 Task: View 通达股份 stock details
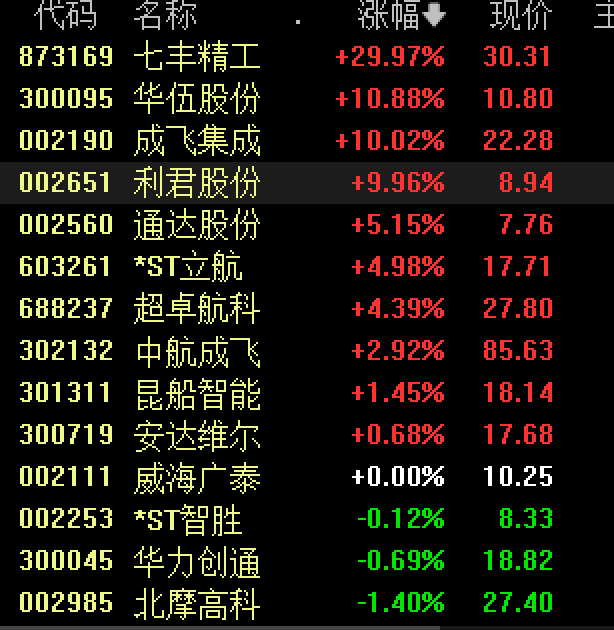click(196, 224)
